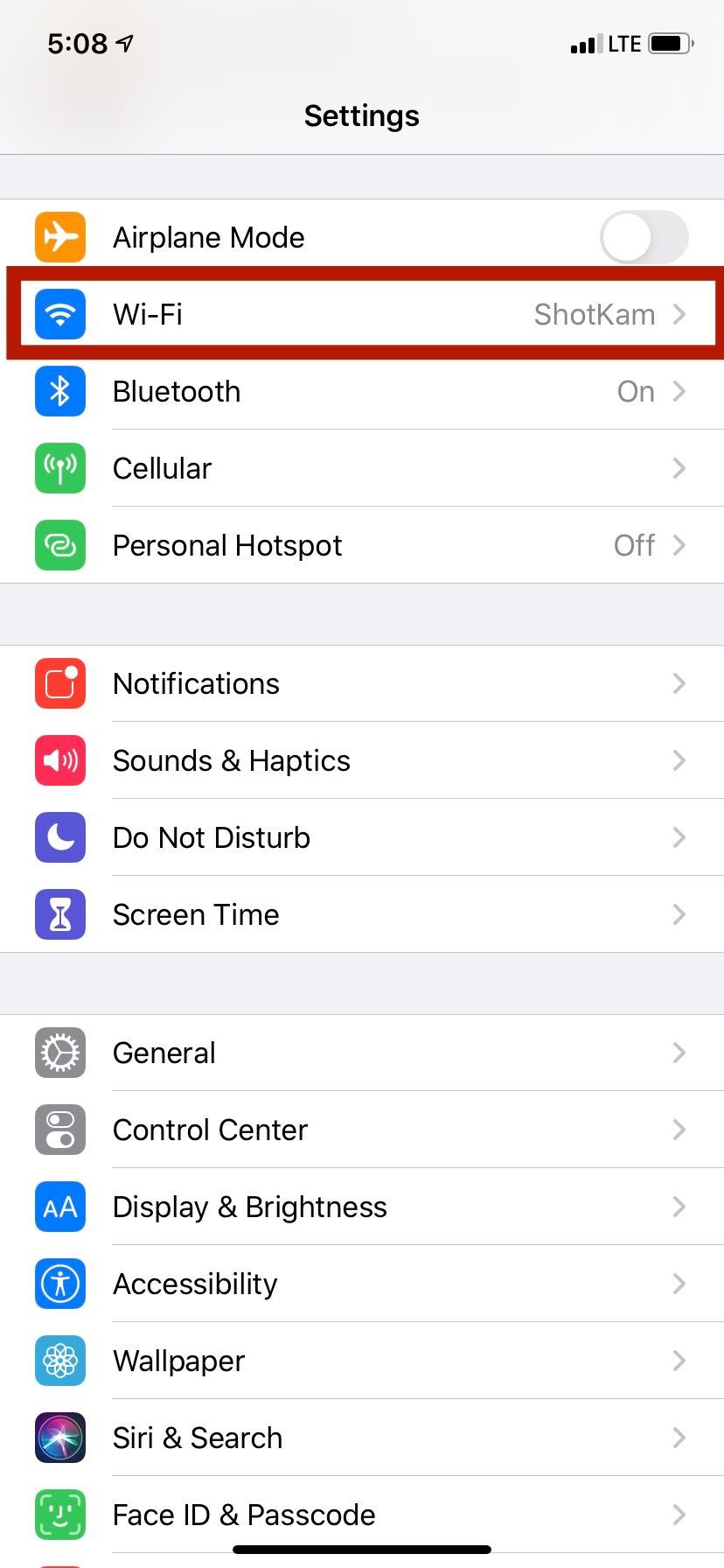Screen dimensions: 724x1568
Task: Go to Sounds & Haptics
Action: [362, 760]
